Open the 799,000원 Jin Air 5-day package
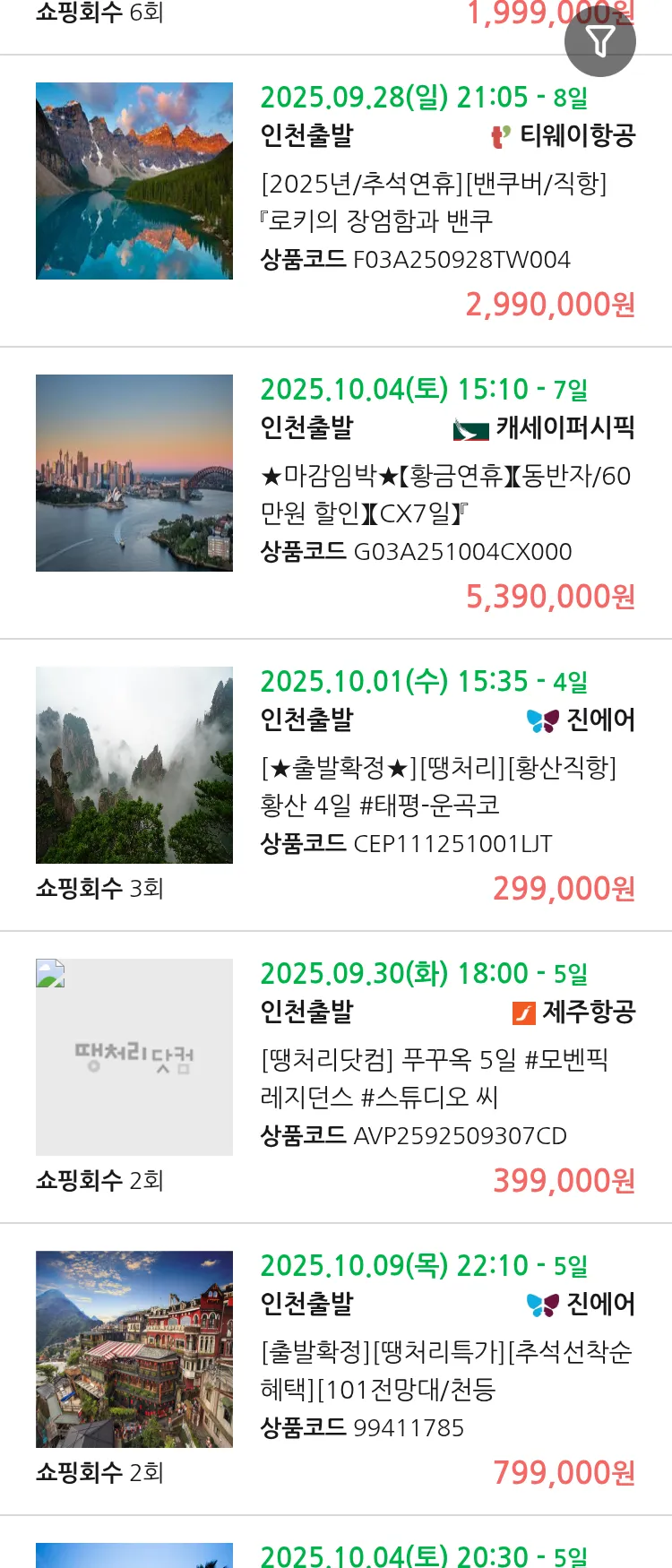 coord(445,1371)
